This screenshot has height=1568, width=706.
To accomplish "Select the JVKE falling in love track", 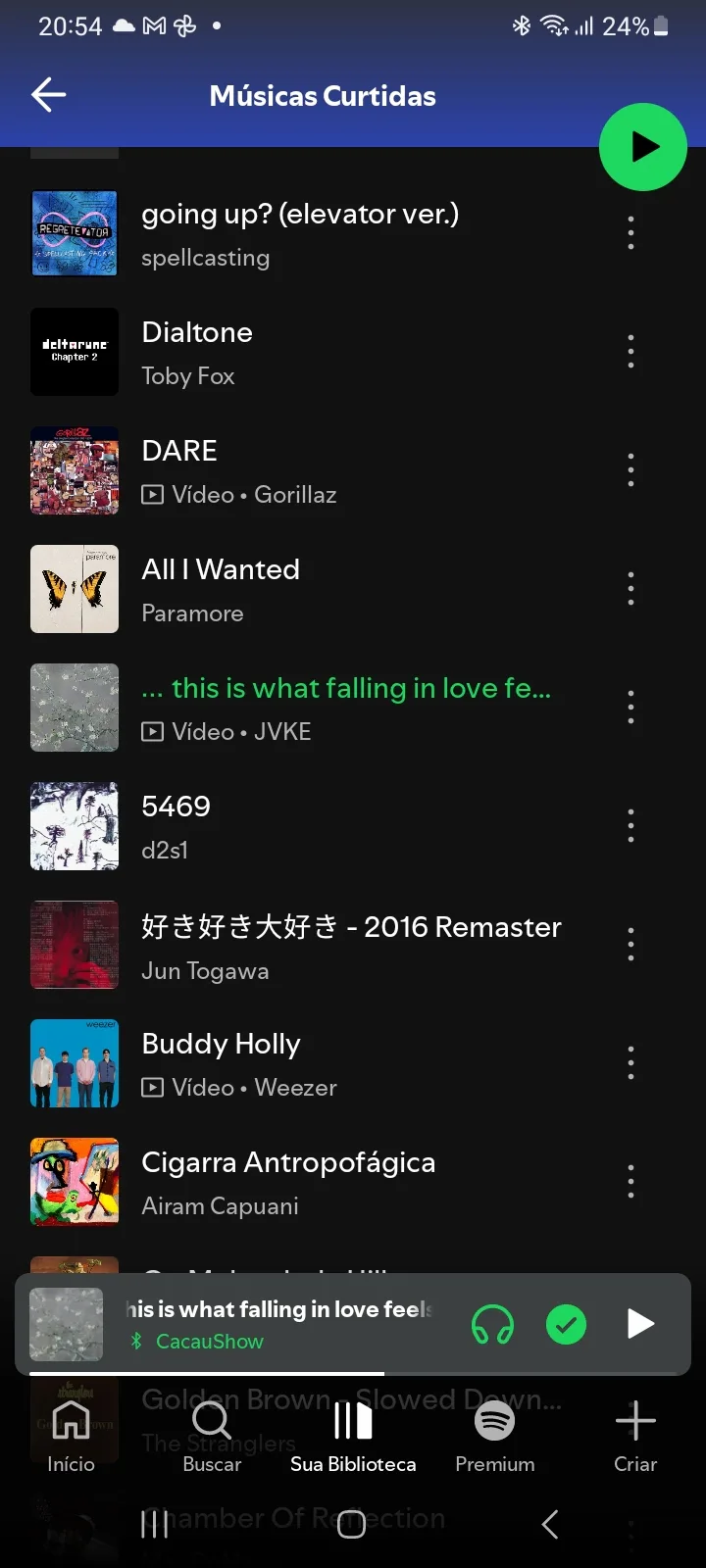I will [345, 708].
